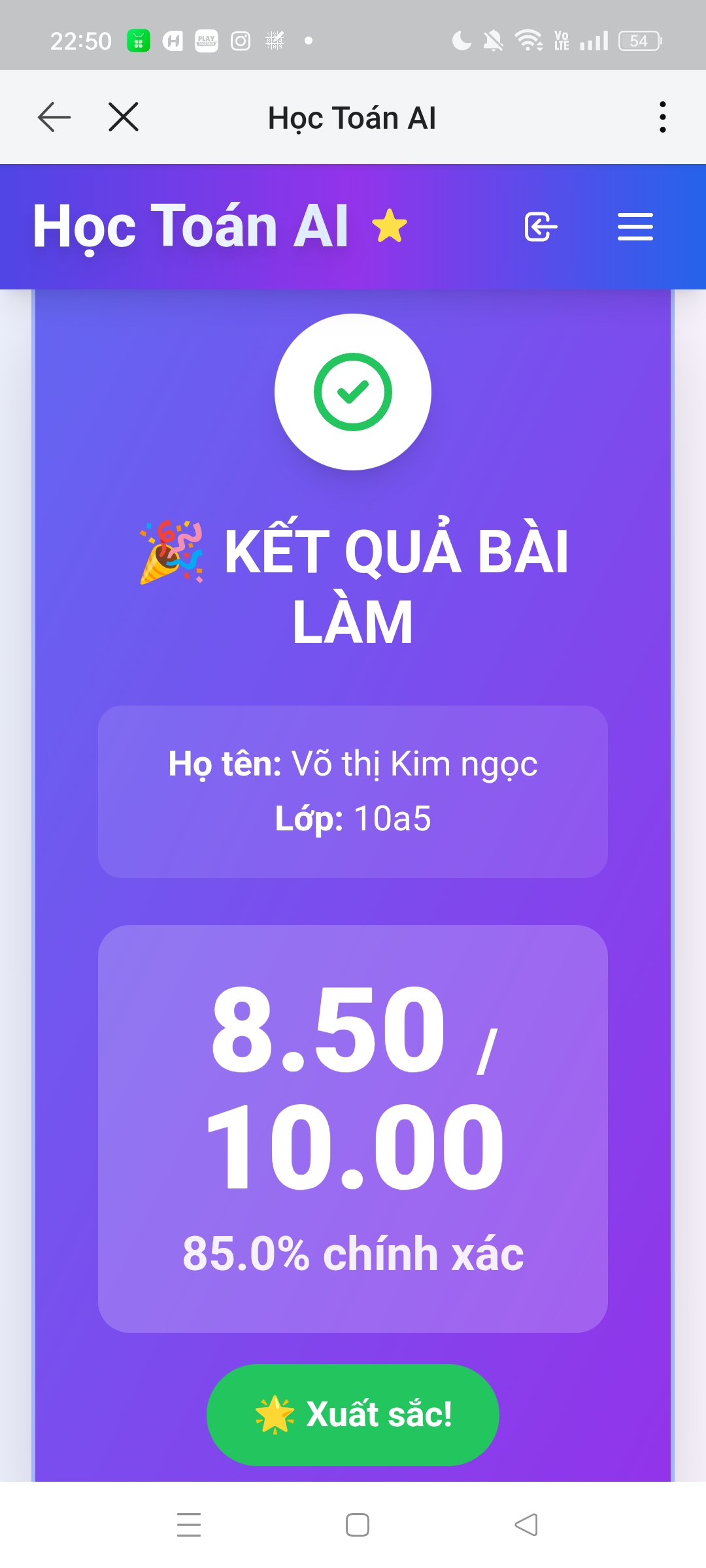Image resolution: width=706 pixels, height=1568 pixels.
Task: Open the hamburger navigation menu
Action: pyautogui.click(x=635, y=227)
